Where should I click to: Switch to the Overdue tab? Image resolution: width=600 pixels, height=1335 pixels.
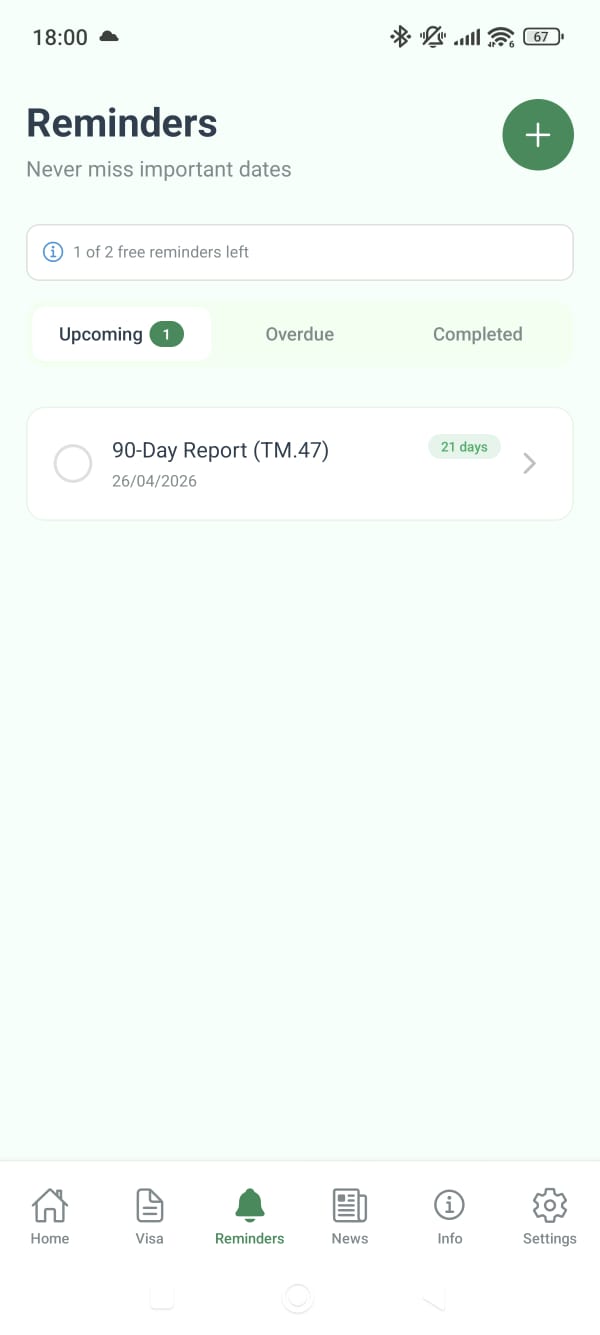[x=299, y=334]
